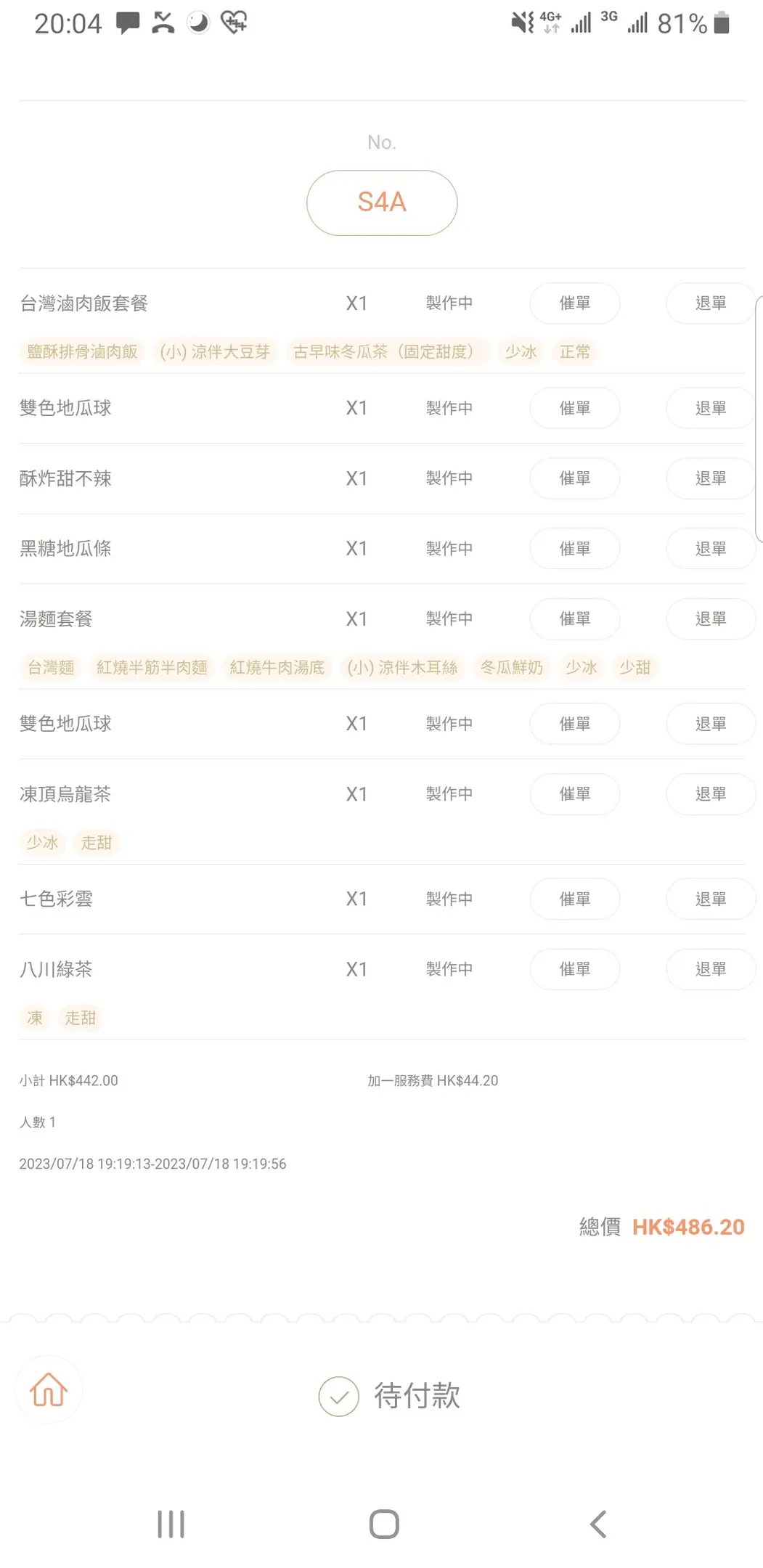
Task: Hurry the 湯麵套餐 order via 催單
Action: [575, 619]
